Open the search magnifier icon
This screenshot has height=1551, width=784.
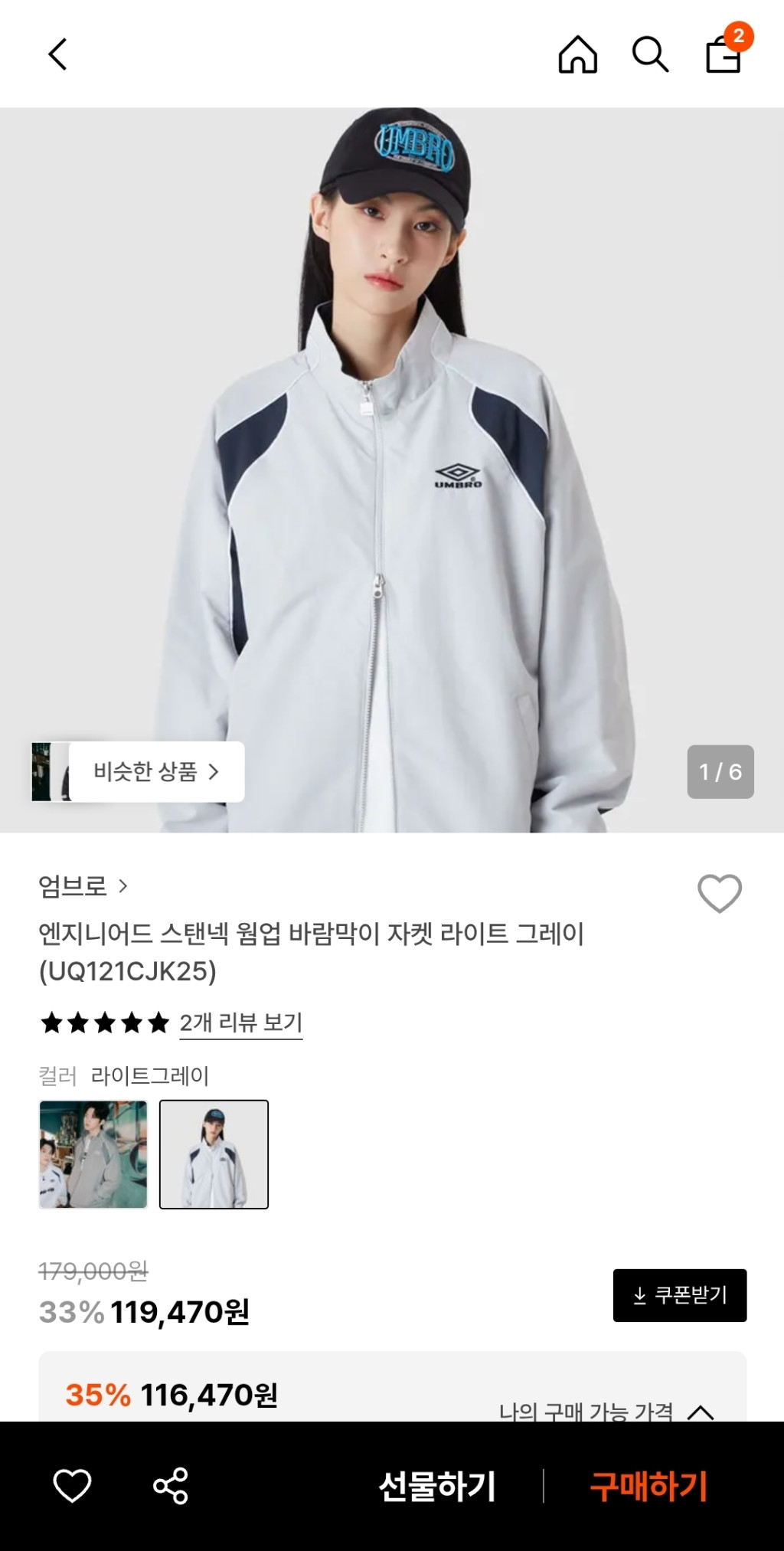point(650,54)
